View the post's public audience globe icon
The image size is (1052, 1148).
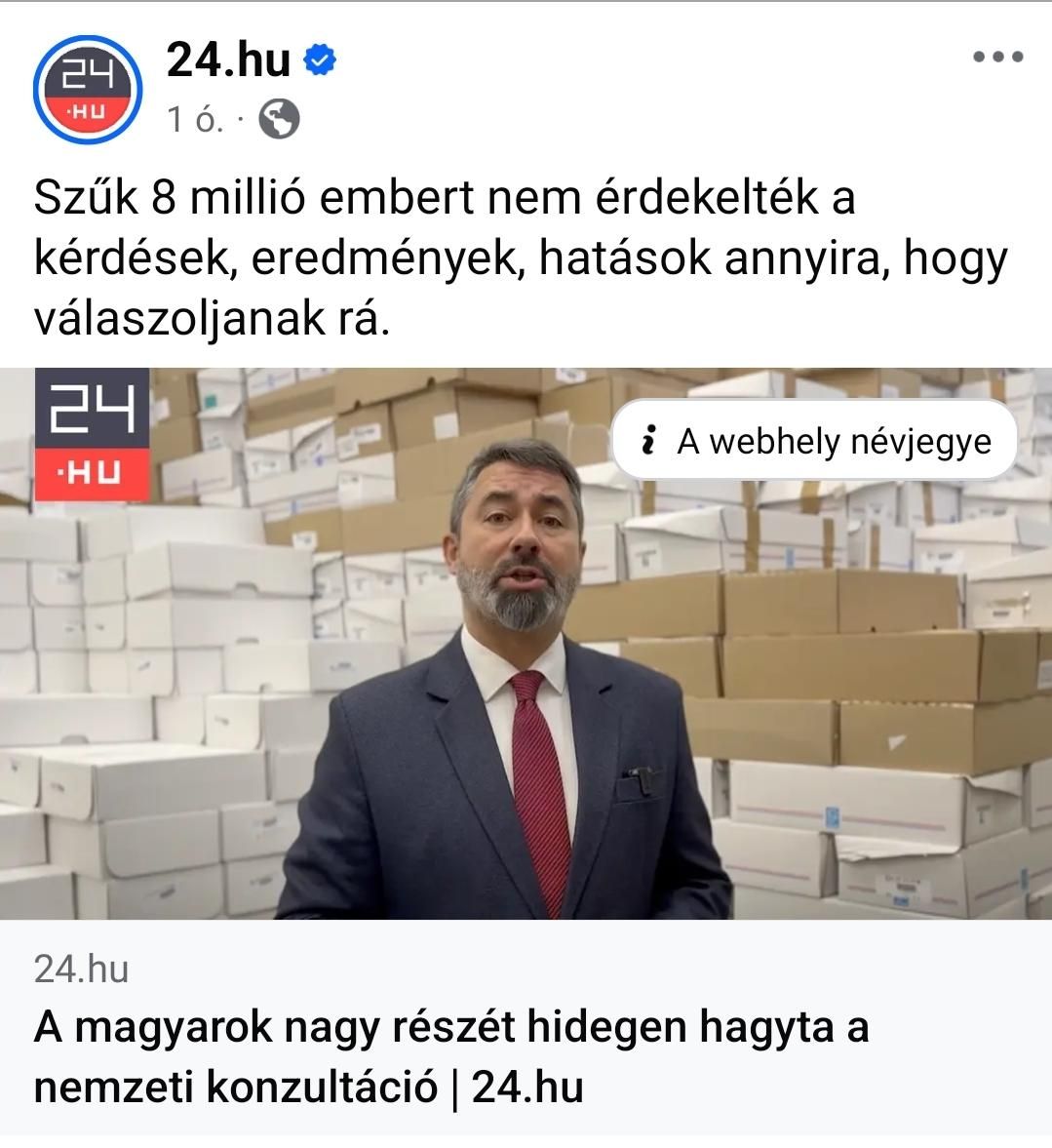pyautogui.click(x=279, y=120)
